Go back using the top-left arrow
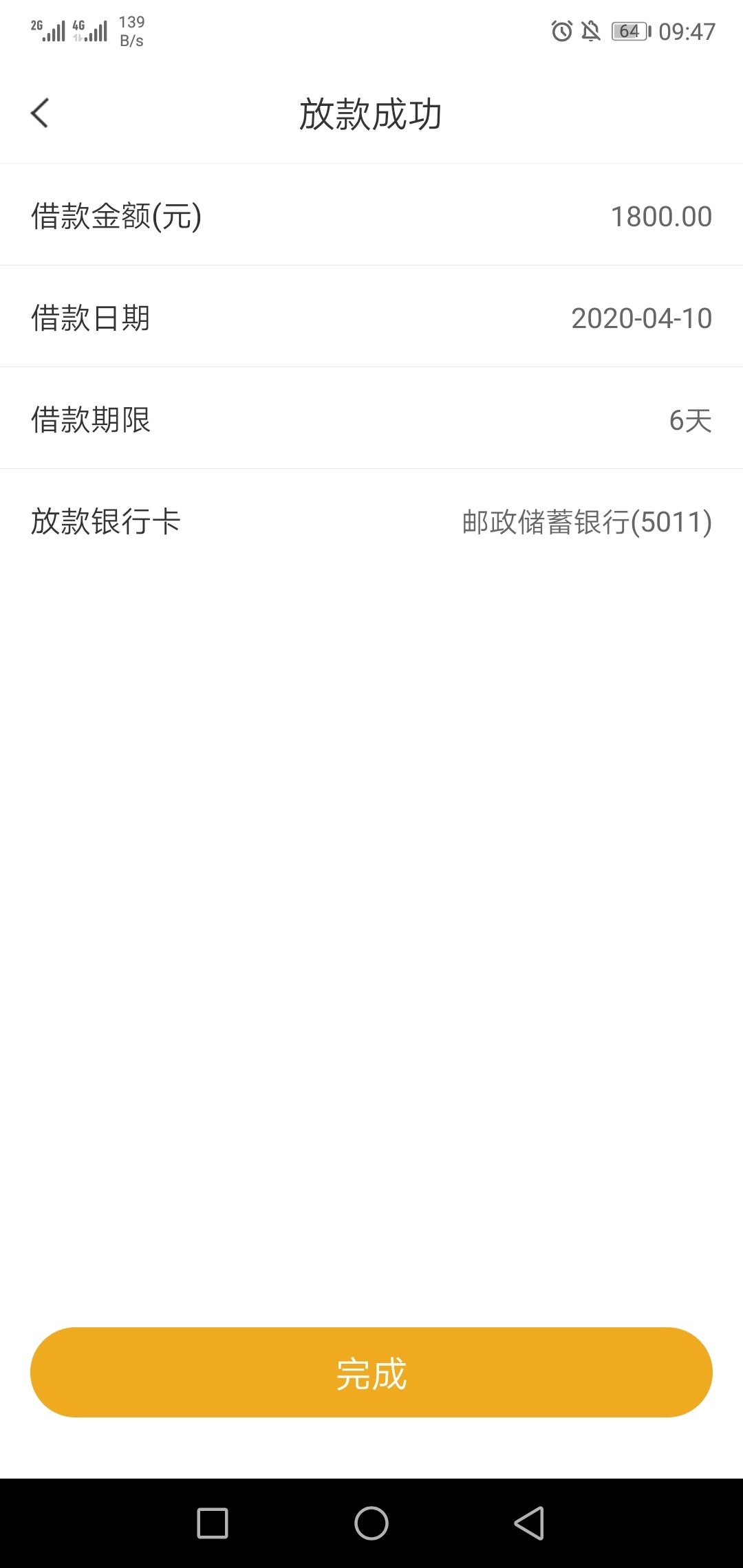 (40, 113)
